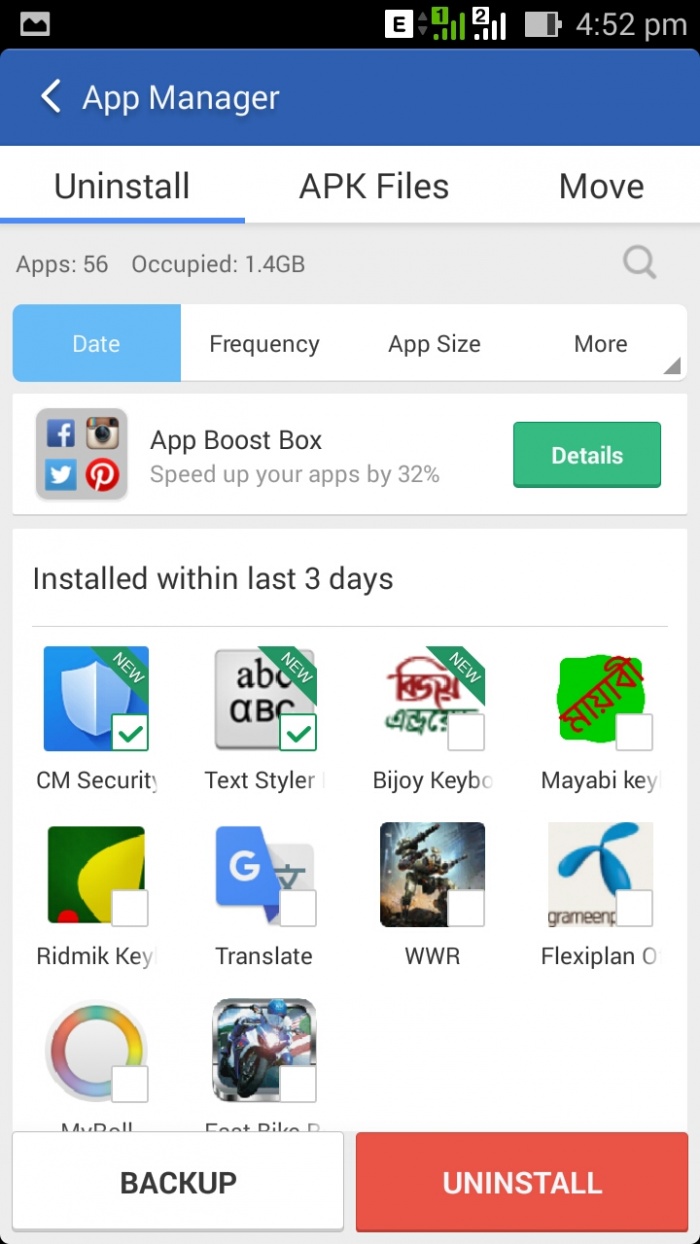
Task: Tap the BACKUP button
Action: click(x=178, y=1182)
